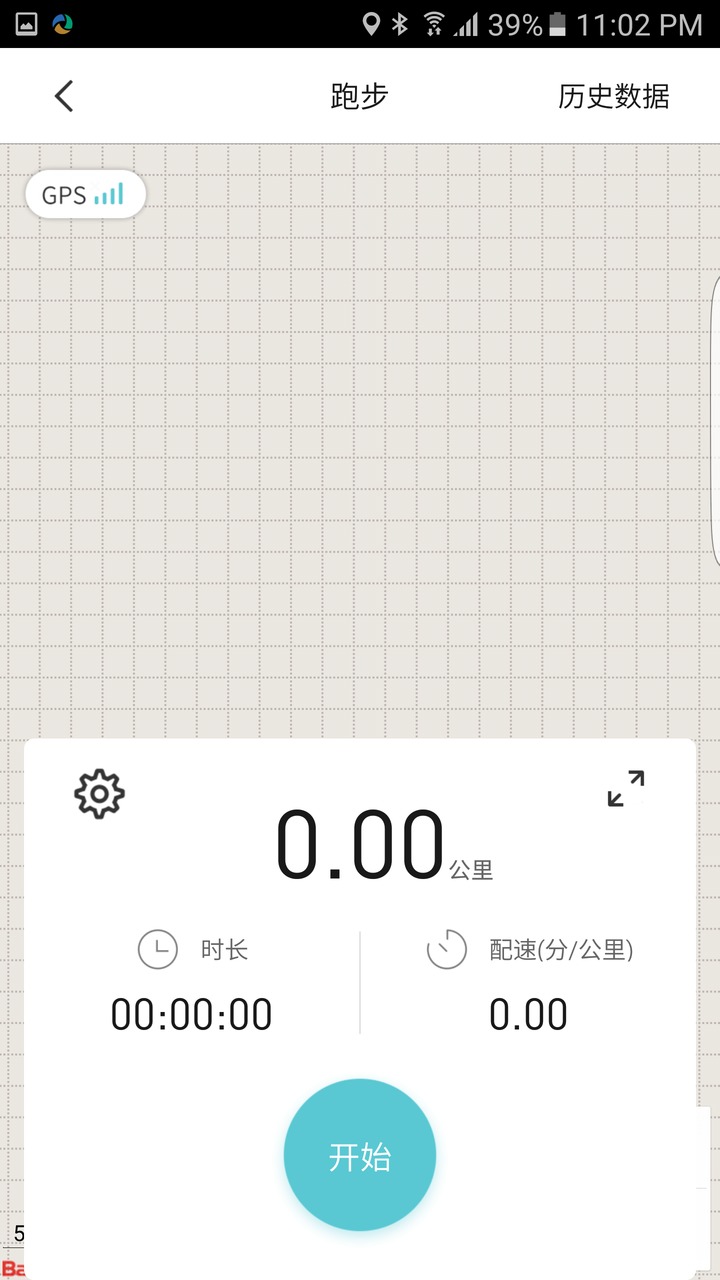720x1280 pixels.
Task: Expand the stats panel to fullscreen
Action: (x=626, y=788)
